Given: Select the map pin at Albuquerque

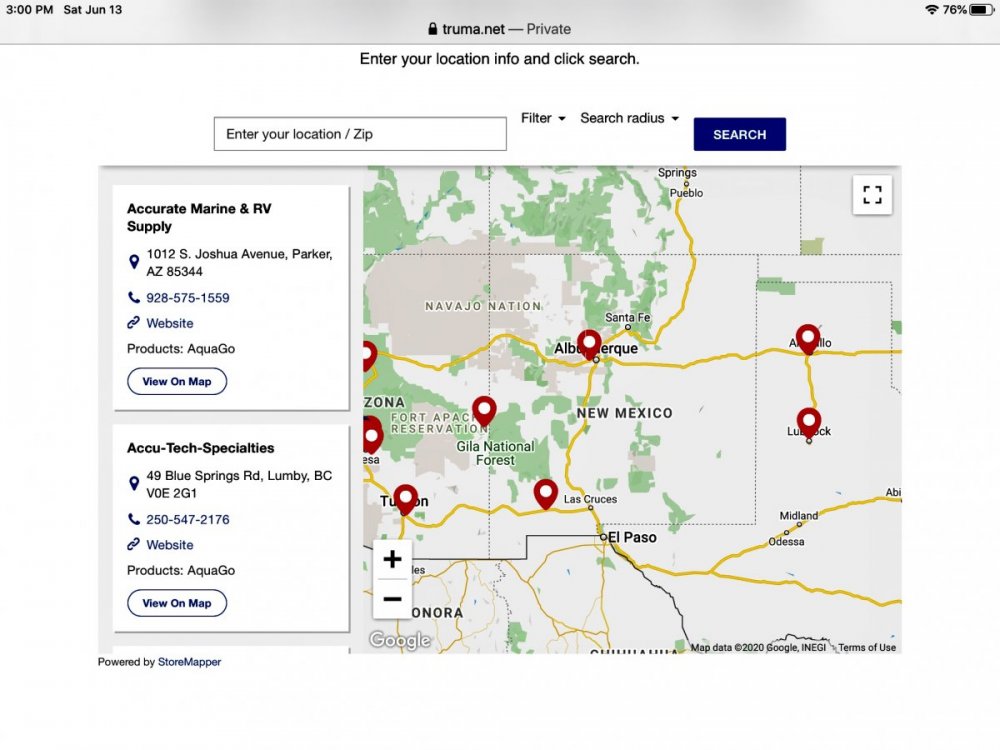Looking at the screenshot, I should pos(590,343).
